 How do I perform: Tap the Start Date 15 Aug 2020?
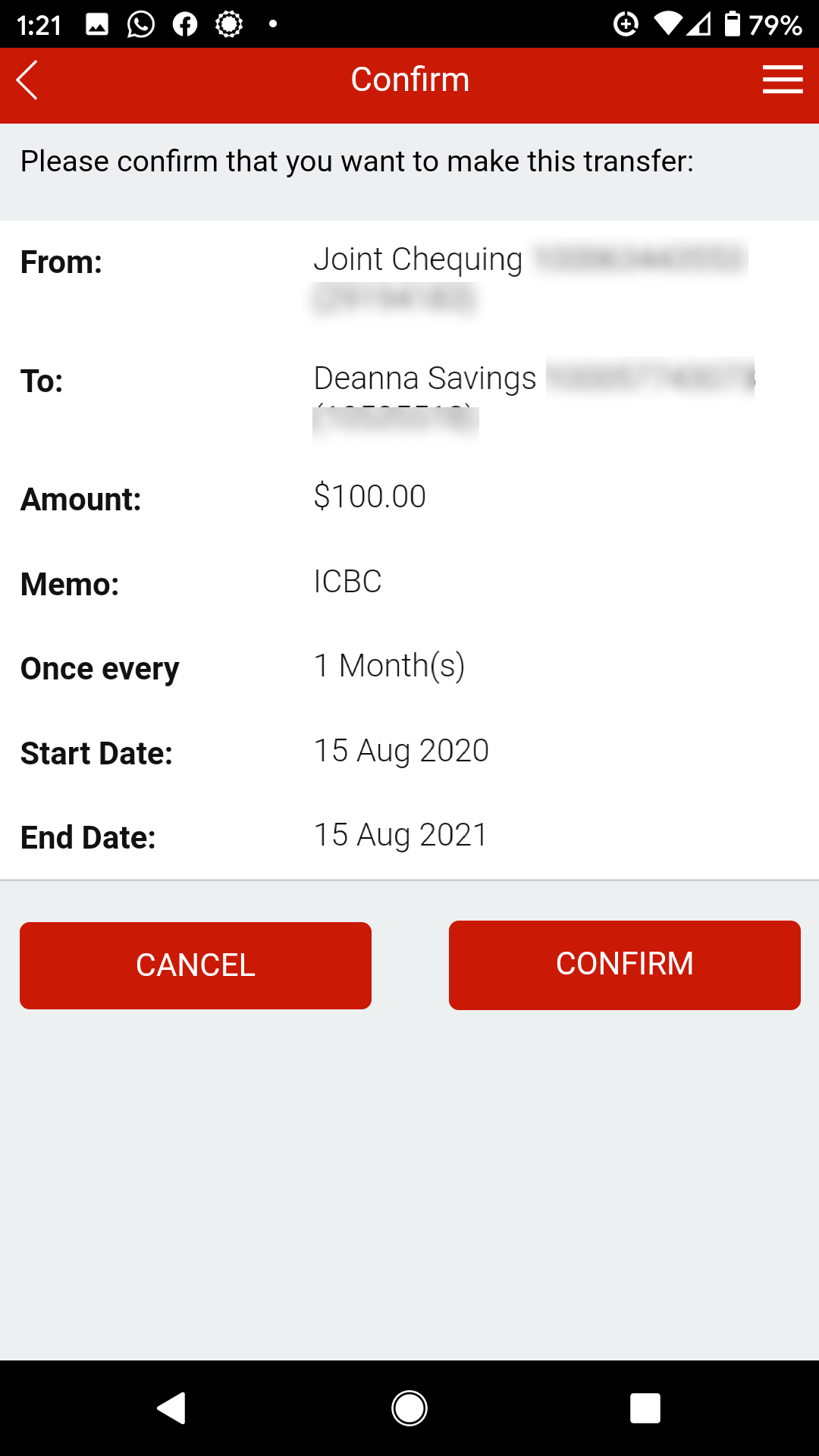pos(402,751)
